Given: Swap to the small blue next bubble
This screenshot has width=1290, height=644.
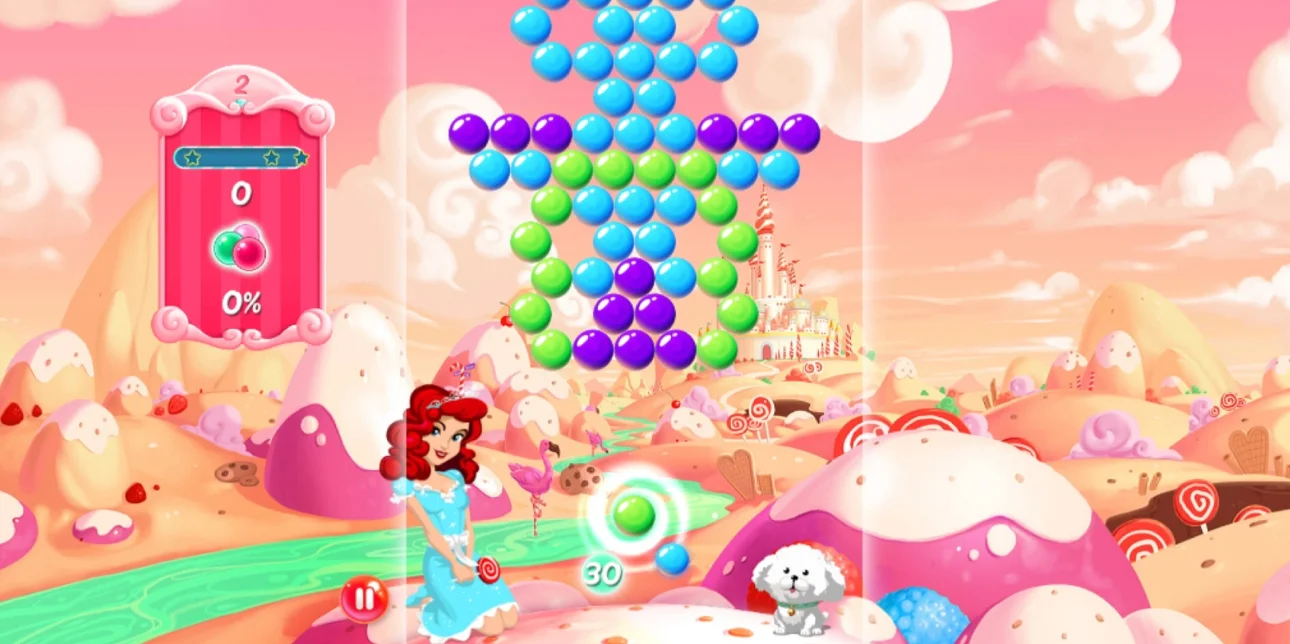Looking at the screenshot, I should [x=672, y=559].
